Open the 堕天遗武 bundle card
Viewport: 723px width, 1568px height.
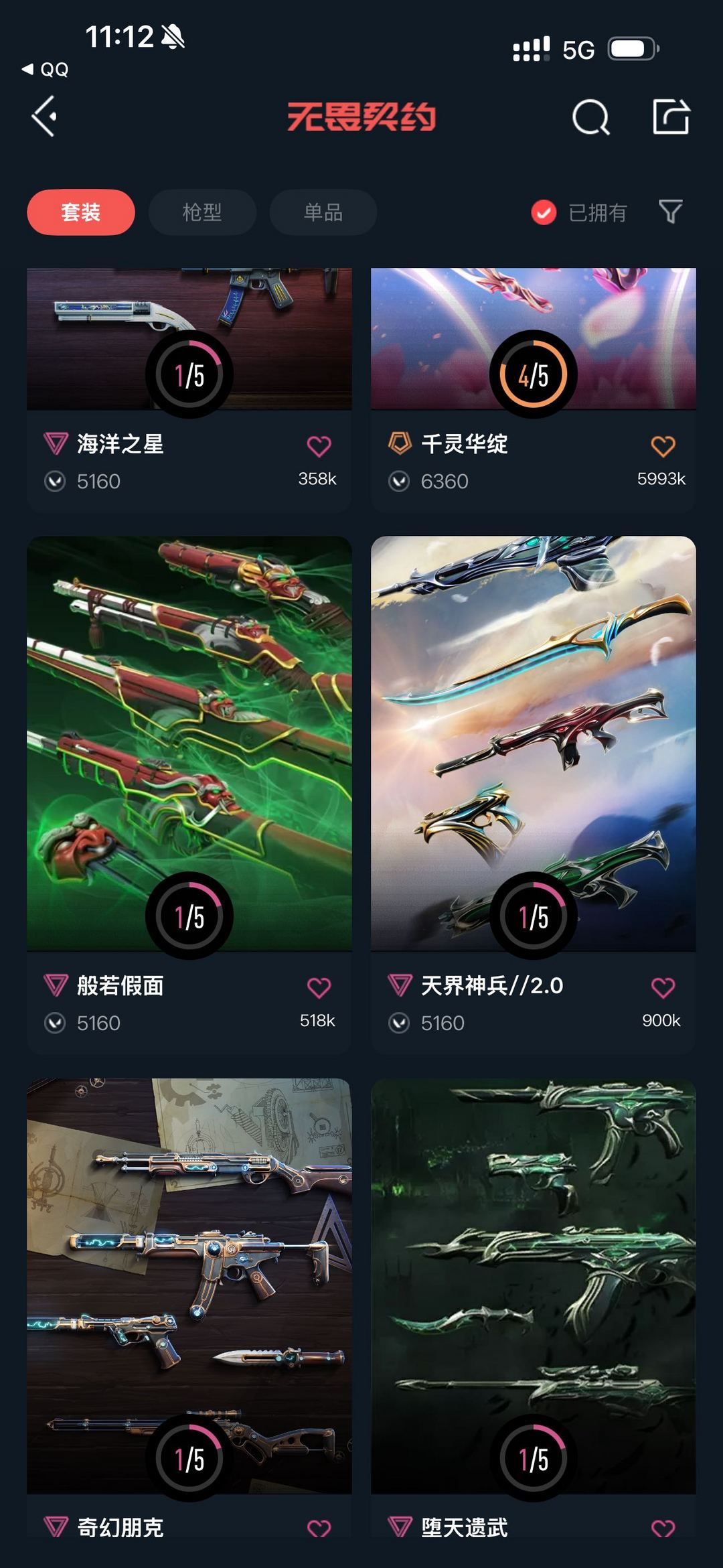click(x=533, y=1286)
